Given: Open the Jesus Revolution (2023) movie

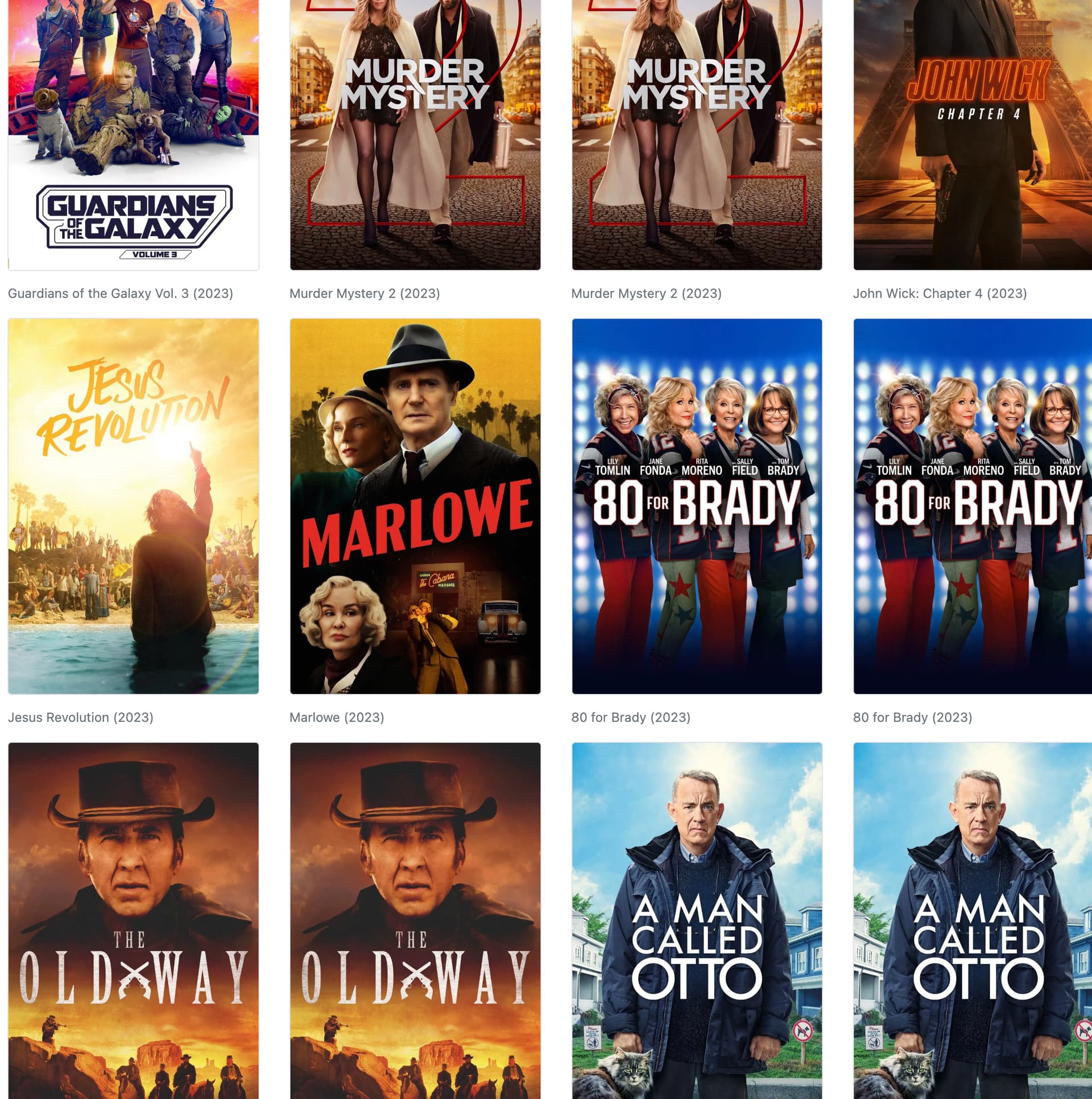Looking at the screenshot, I should 133,506.
